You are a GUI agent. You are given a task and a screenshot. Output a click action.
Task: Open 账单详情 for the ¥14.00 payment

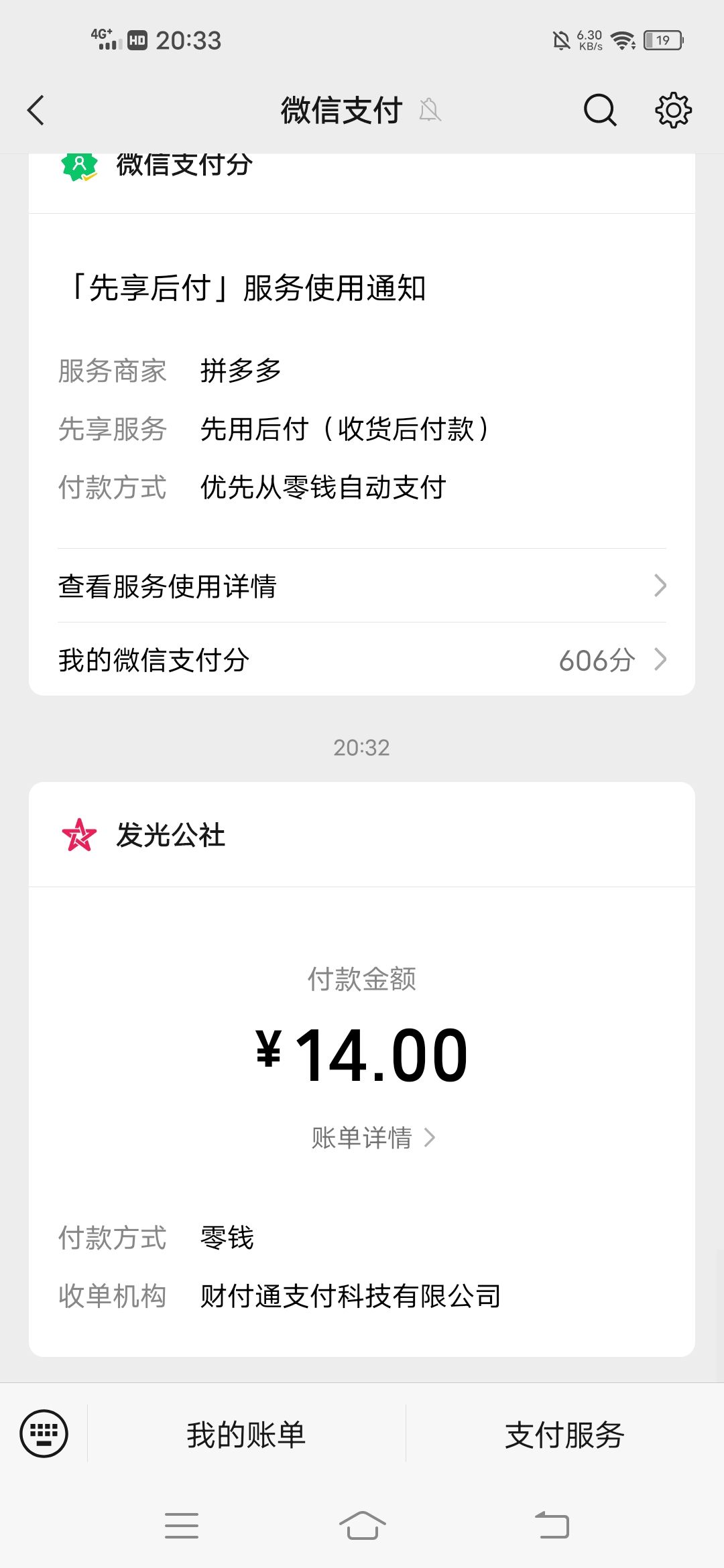[x=373, y=1138]
